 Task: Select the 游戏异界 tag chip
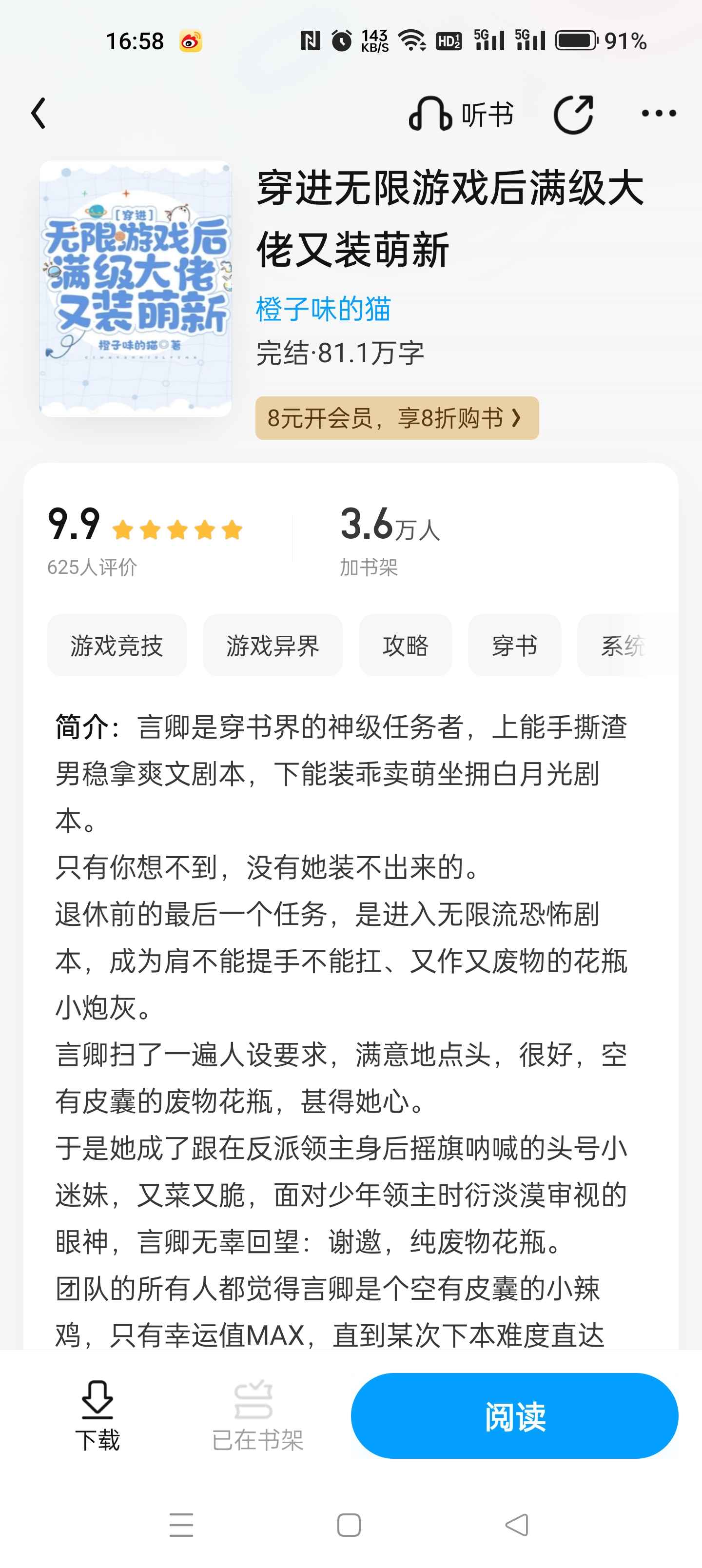pos(273,645)
